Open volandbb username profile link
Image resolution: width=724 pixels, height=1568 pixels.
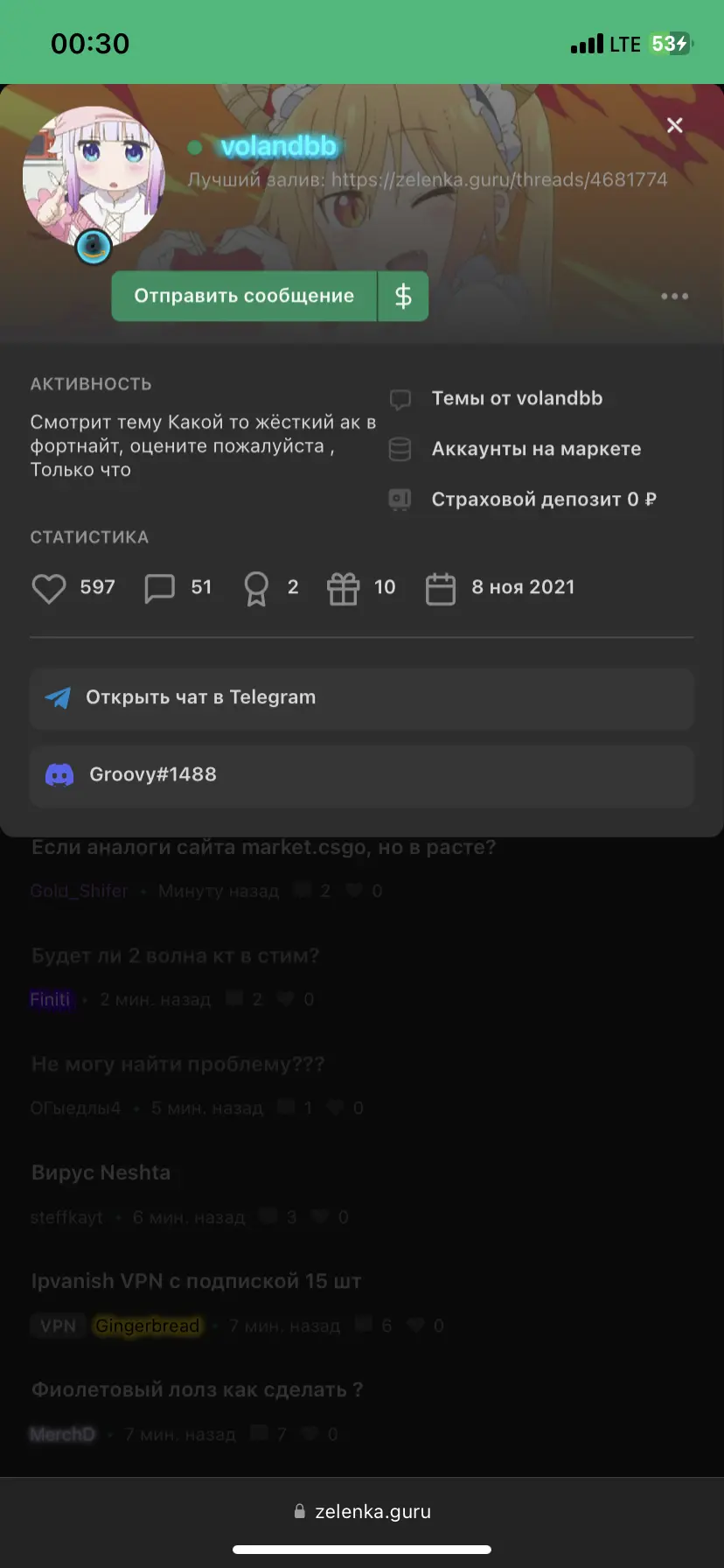tap(278, 146)
